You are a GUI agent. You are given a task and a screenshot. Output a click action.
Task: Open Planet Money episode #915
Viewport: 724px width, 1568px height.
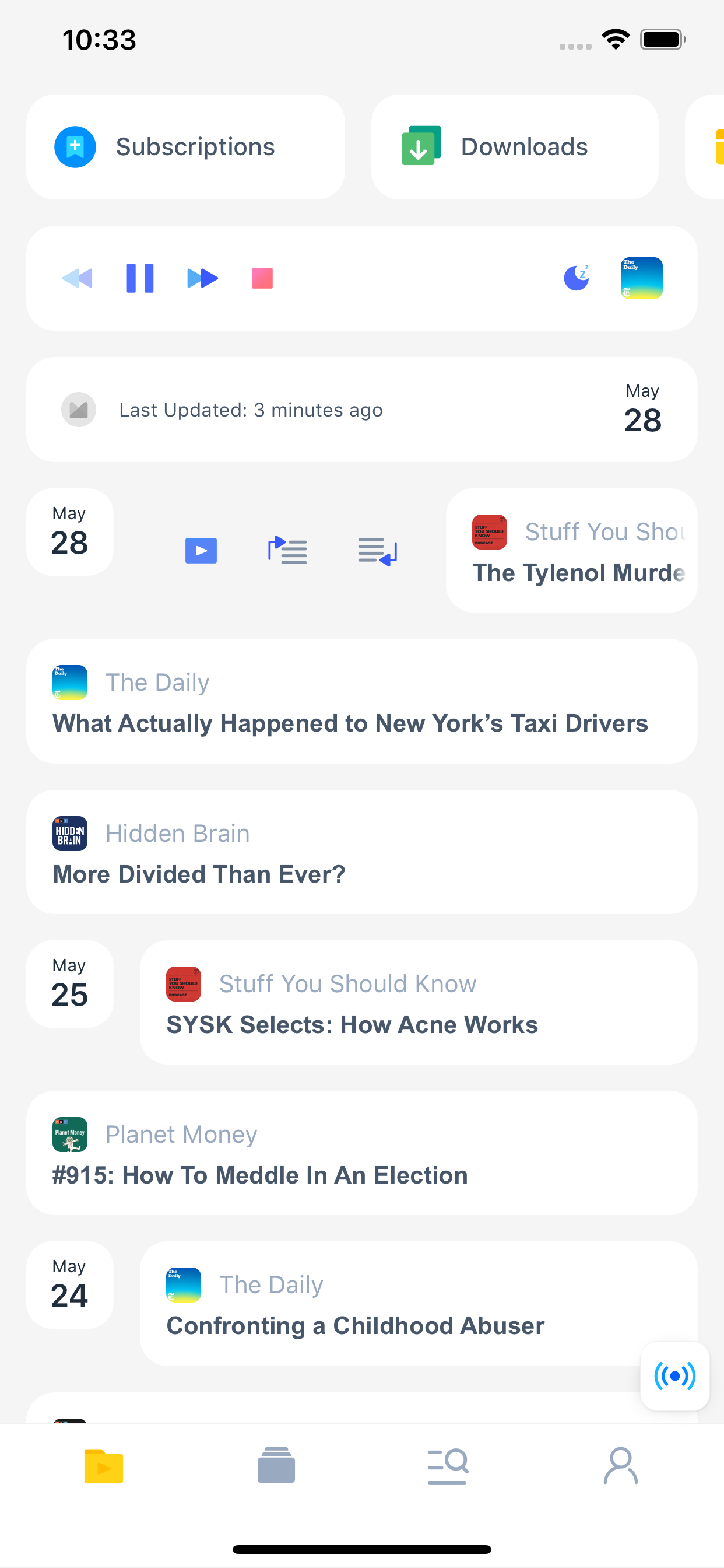(x=361, y=1153)
